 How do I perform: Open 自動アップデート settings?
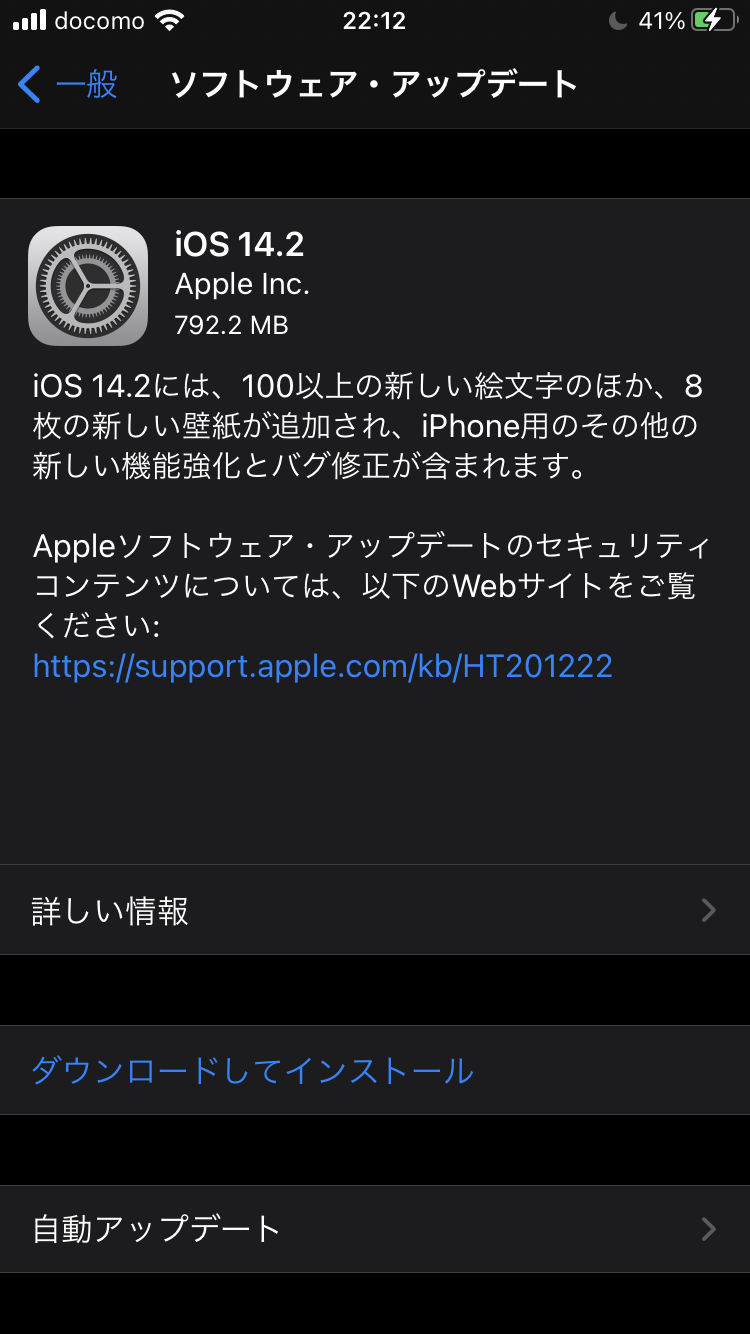pos(375,1228)
